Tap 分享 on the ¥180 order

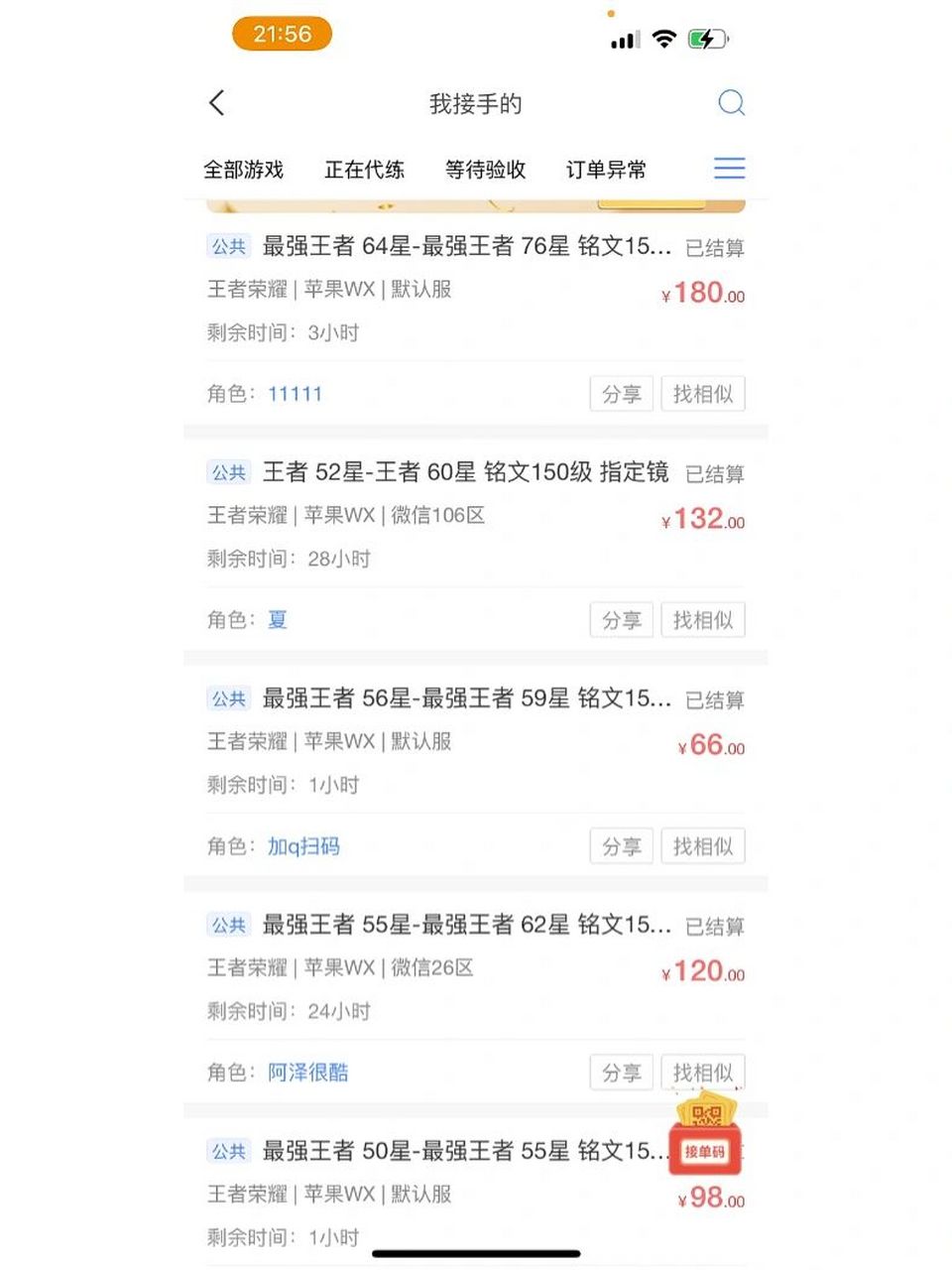(x=621, y=393)
